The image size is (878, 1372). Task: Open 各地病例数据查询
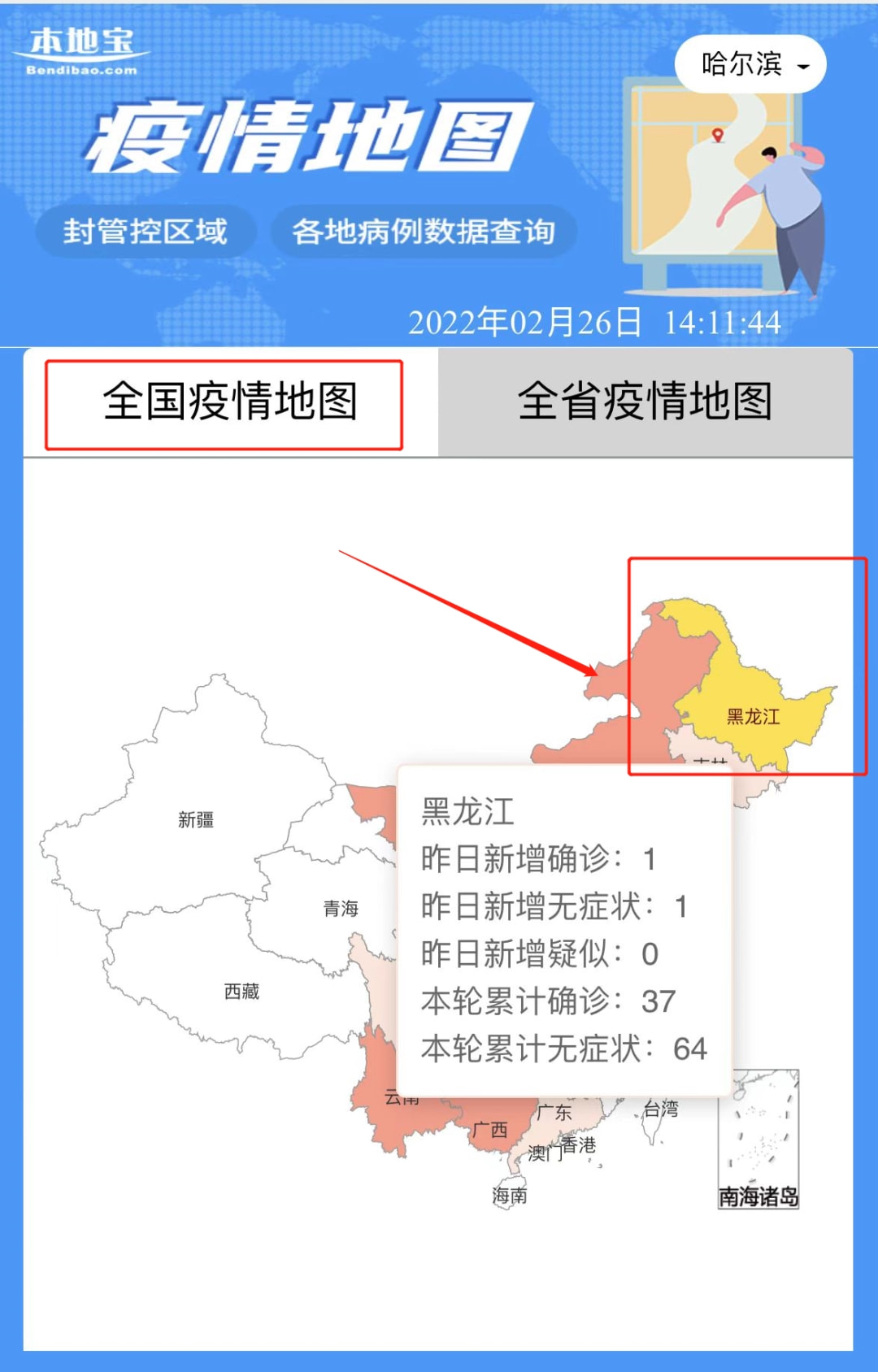click(424, 232)
